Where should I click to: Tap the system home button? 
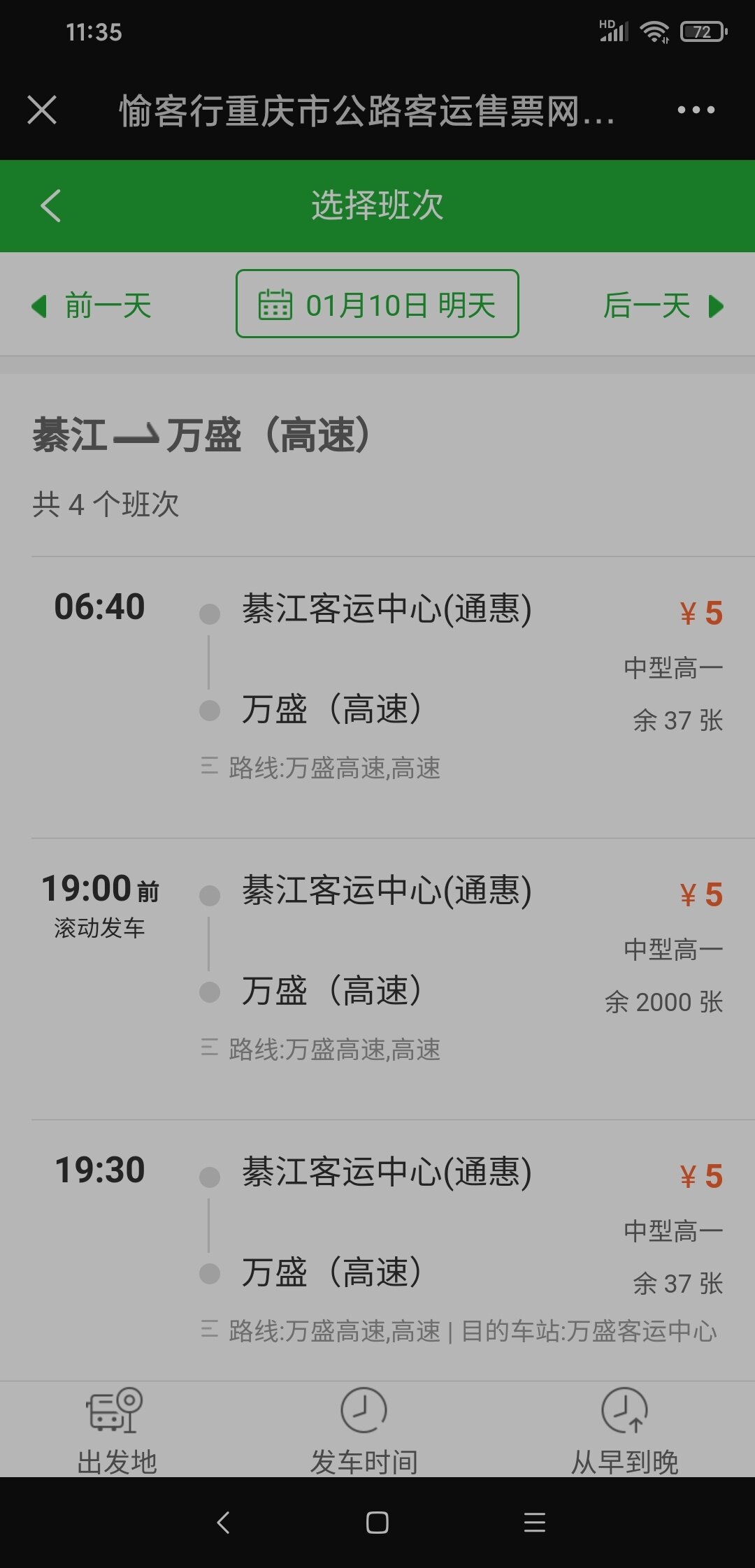[377, 1523]
